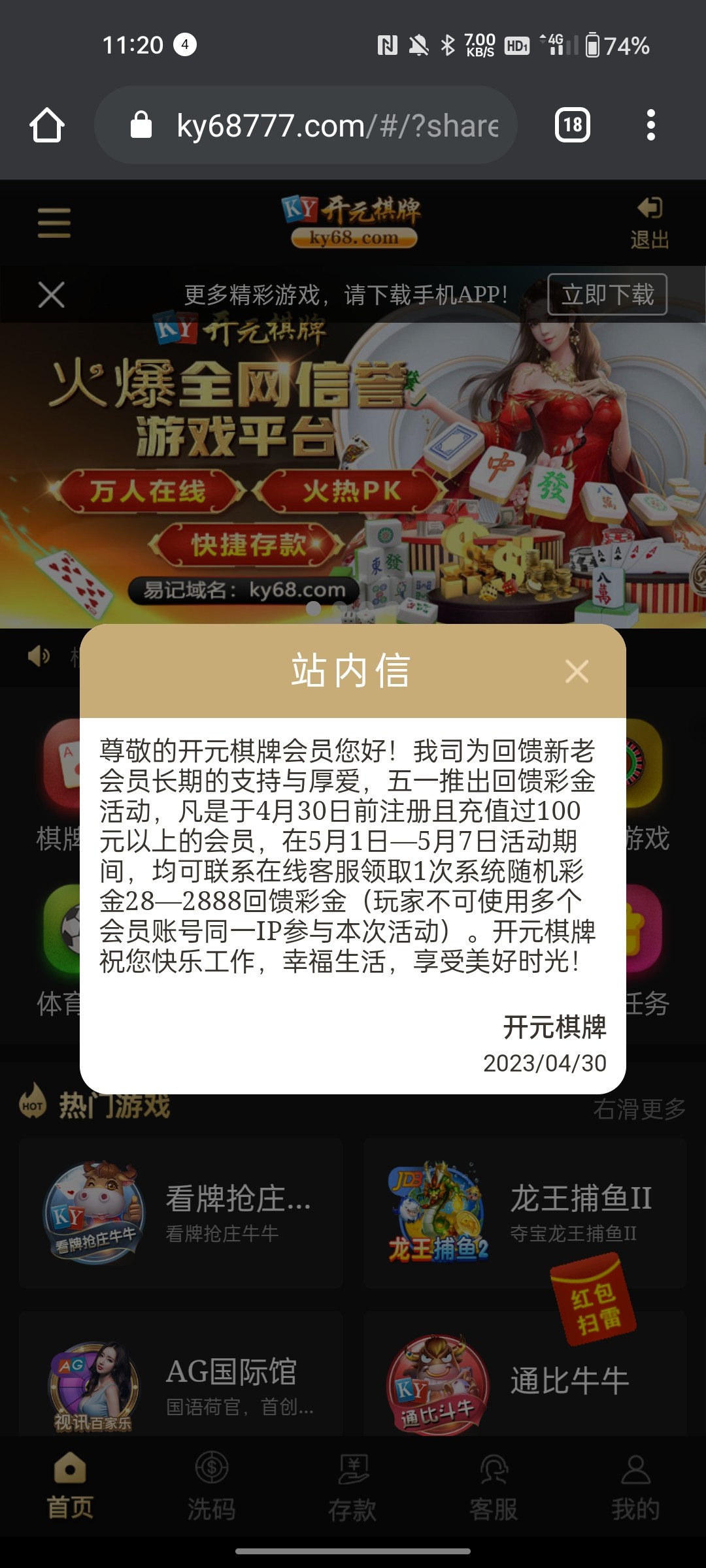Open the browser home page
The height and width of the screenshot is (1568, 706).
point(47,125)
